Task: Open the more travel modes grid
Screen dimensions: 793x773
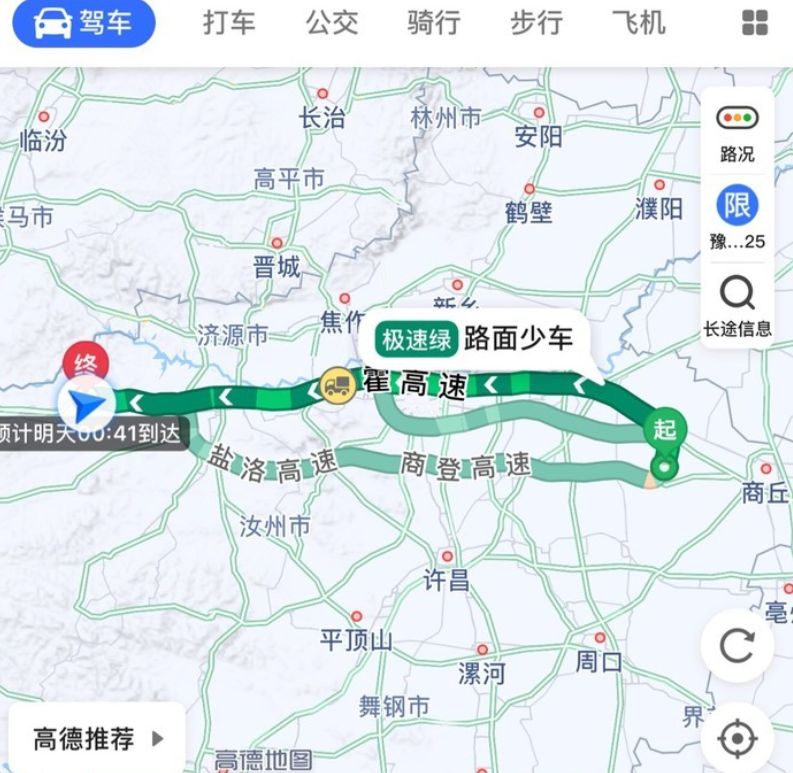Action: [x=755, y=23]
